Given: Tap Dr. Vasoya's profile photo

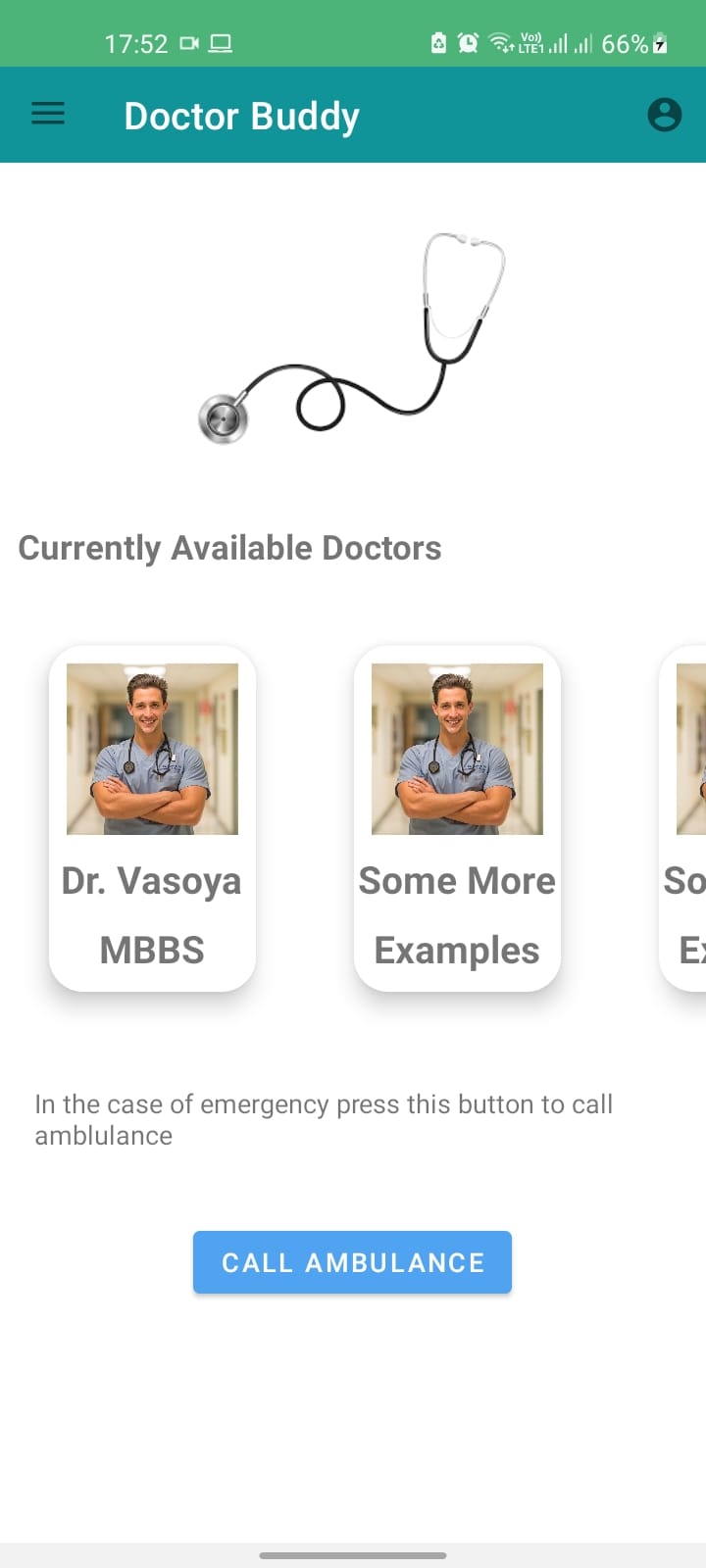Looking at the screenshot, I should point(151,748).
